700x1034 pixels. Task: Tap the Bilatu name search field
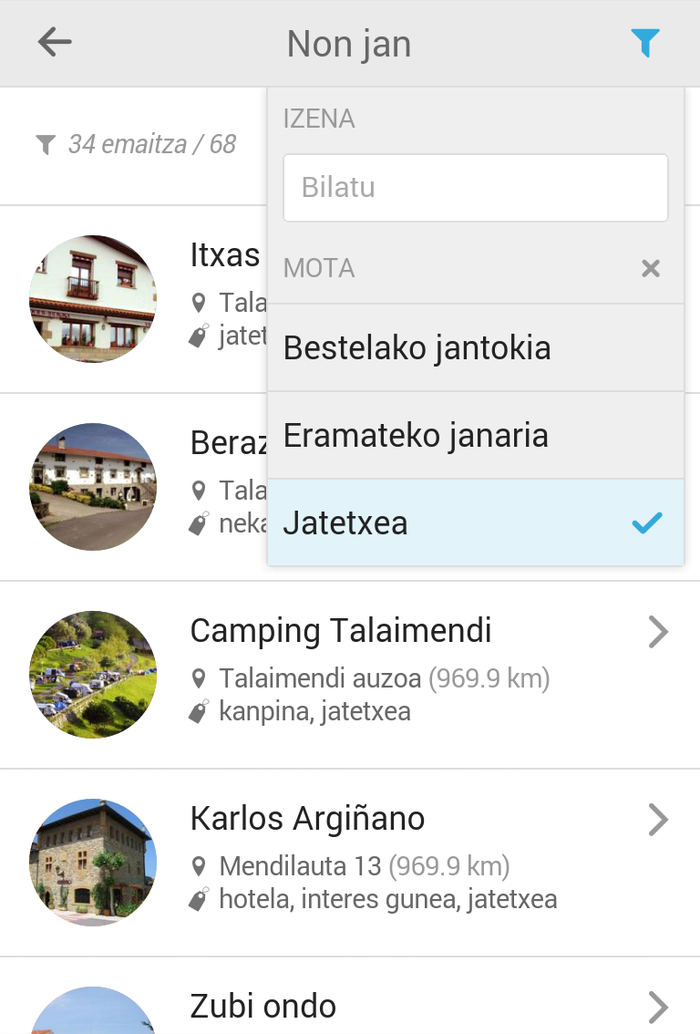click(475, 188)
